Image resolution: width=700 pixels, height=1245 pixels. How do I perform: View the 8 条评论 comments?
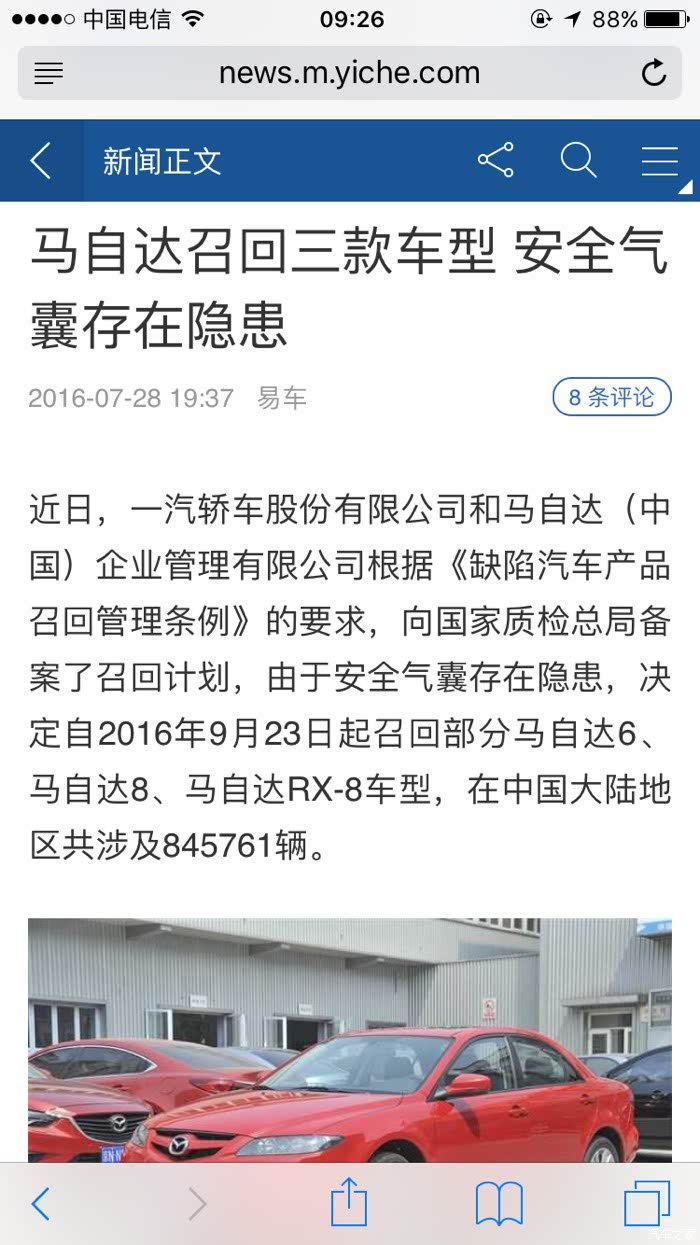tap(612, 397)
